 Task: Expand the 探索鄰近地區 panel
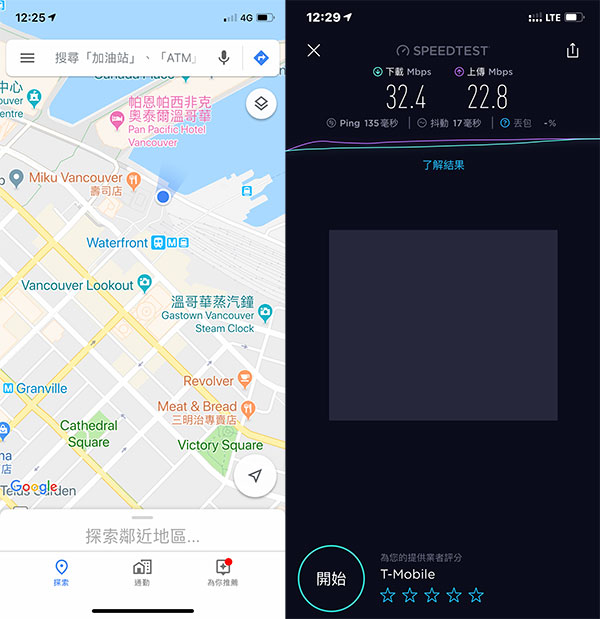[142, 537]
